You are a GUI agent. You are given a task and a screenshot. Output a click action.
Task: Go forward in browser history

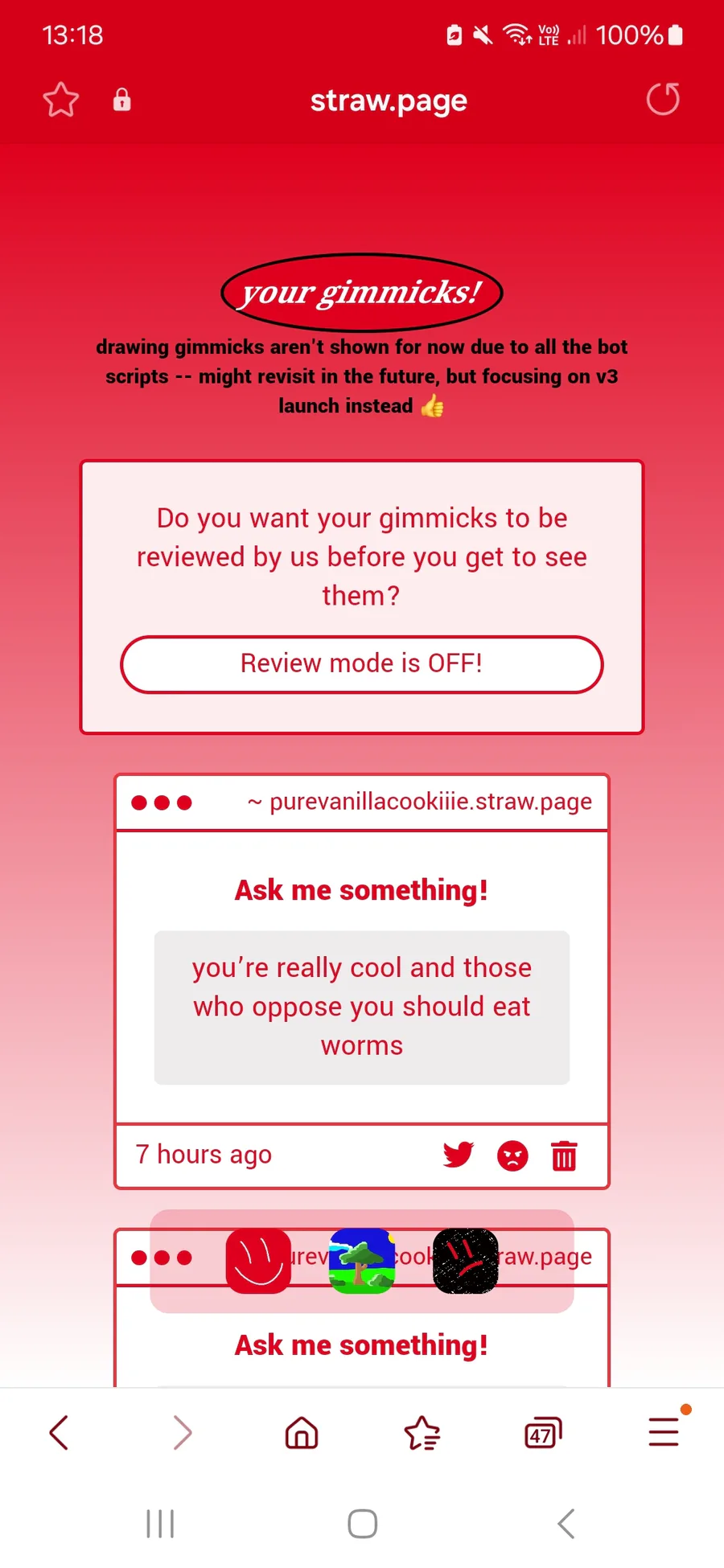[183, 1432]
